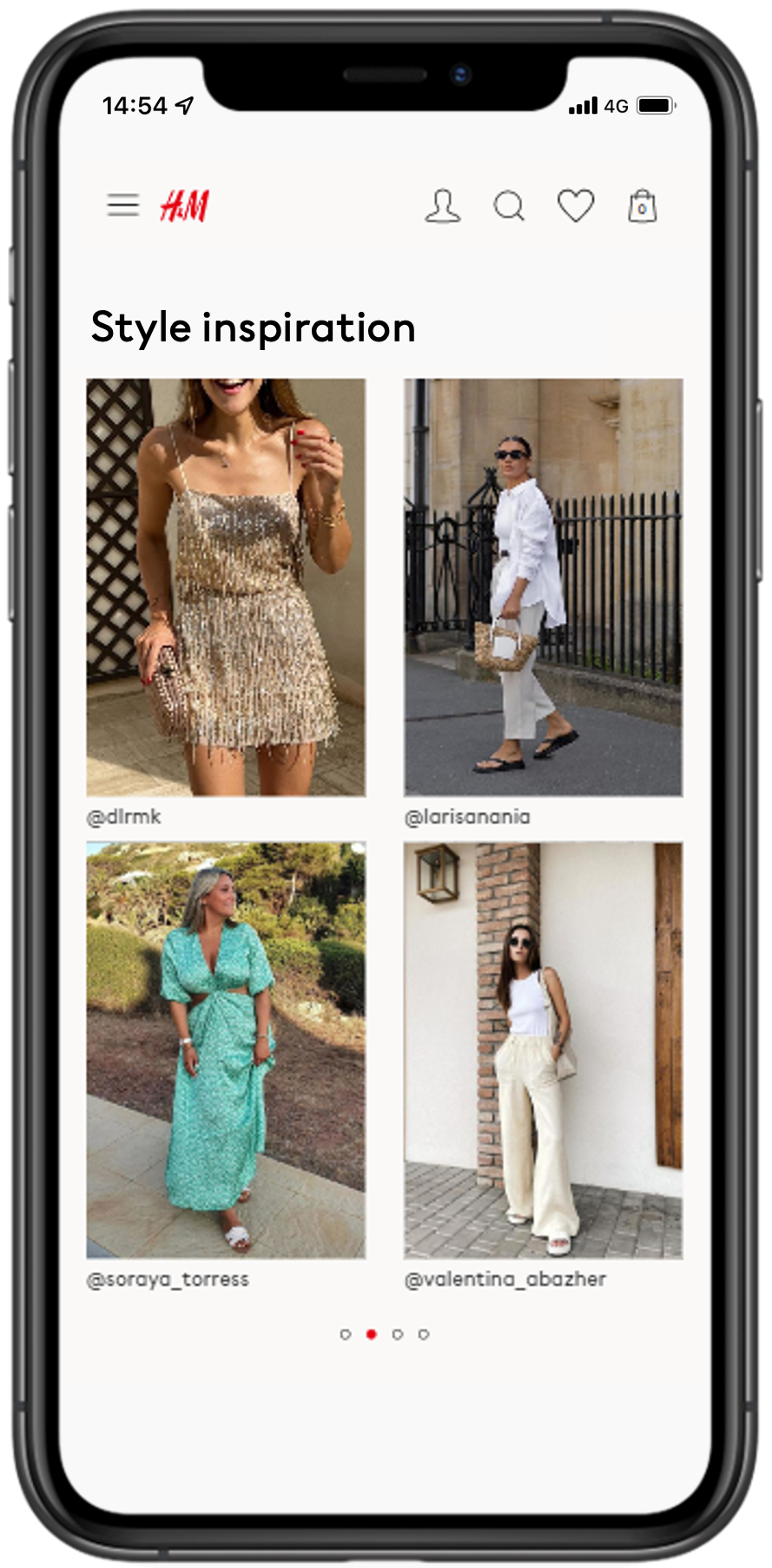The height and width of the screenshot is (1568, 772).
Task: Open the account profile icon
Action: [x=443, y=207]
